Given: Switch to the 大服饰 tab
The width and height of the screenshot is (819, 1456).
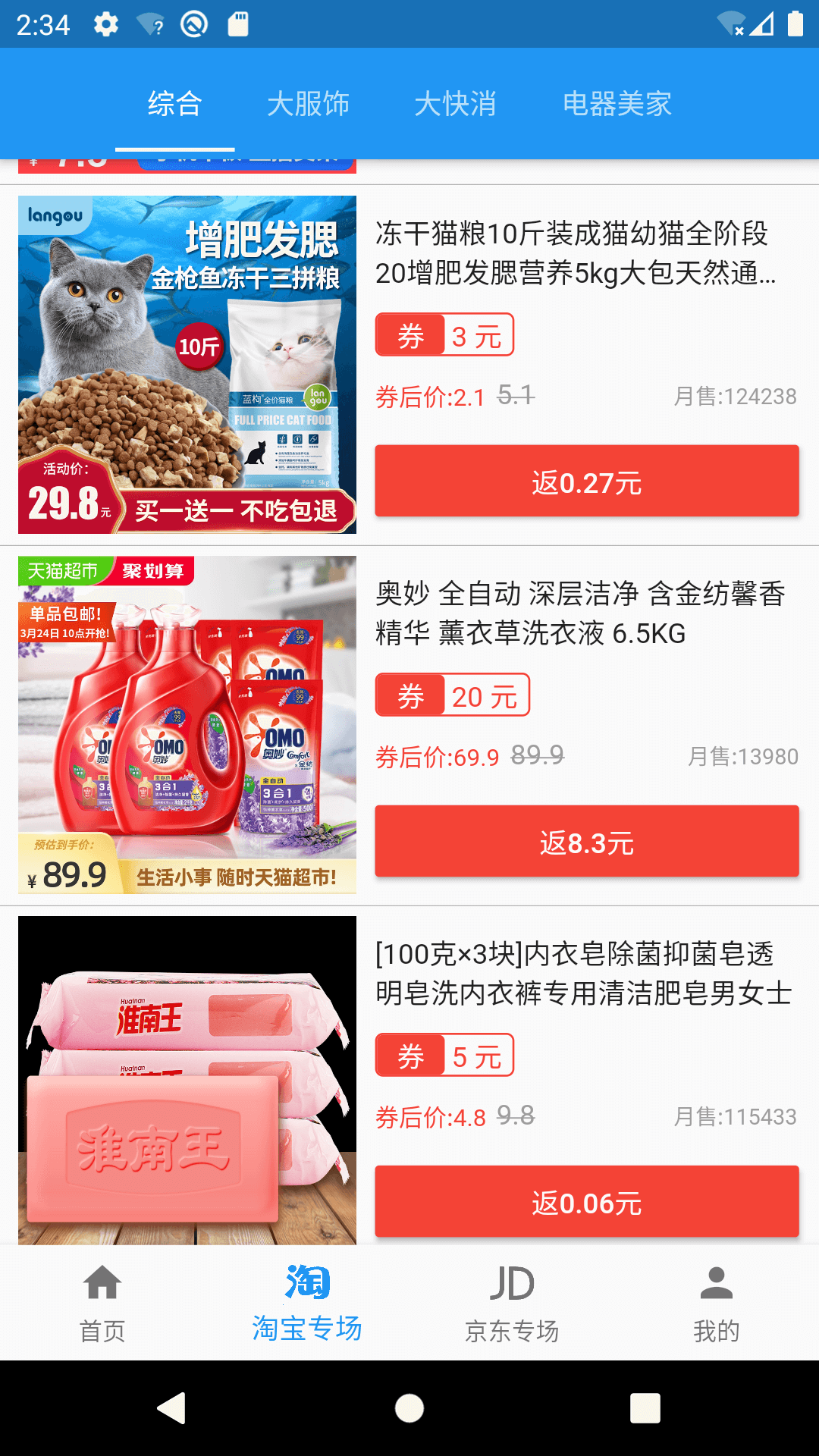Looking at the screenshot, I should [309, 104].
